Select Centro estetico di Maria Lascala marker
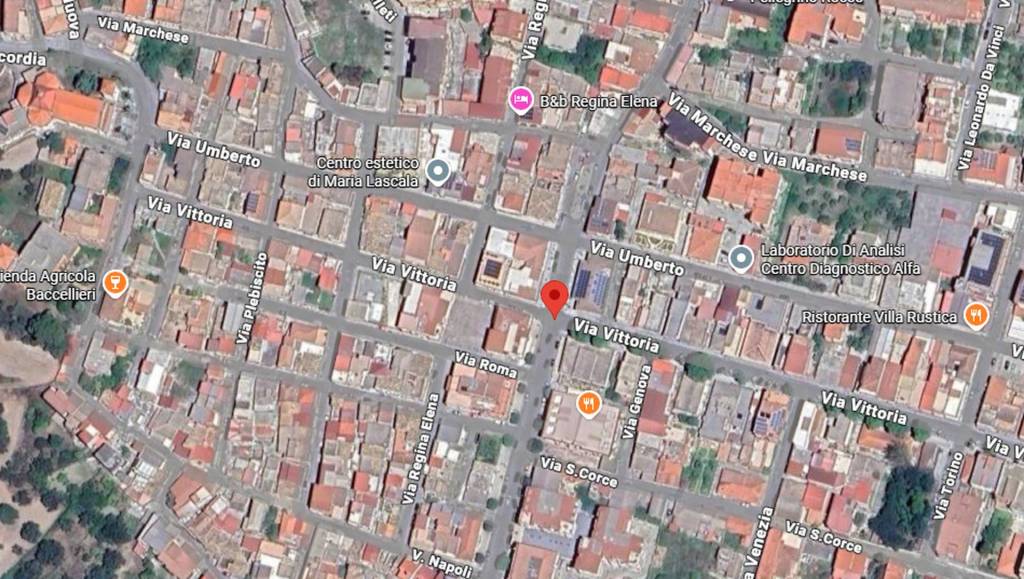Viewport: 1024px width, 579px height. tap(437, 171)
